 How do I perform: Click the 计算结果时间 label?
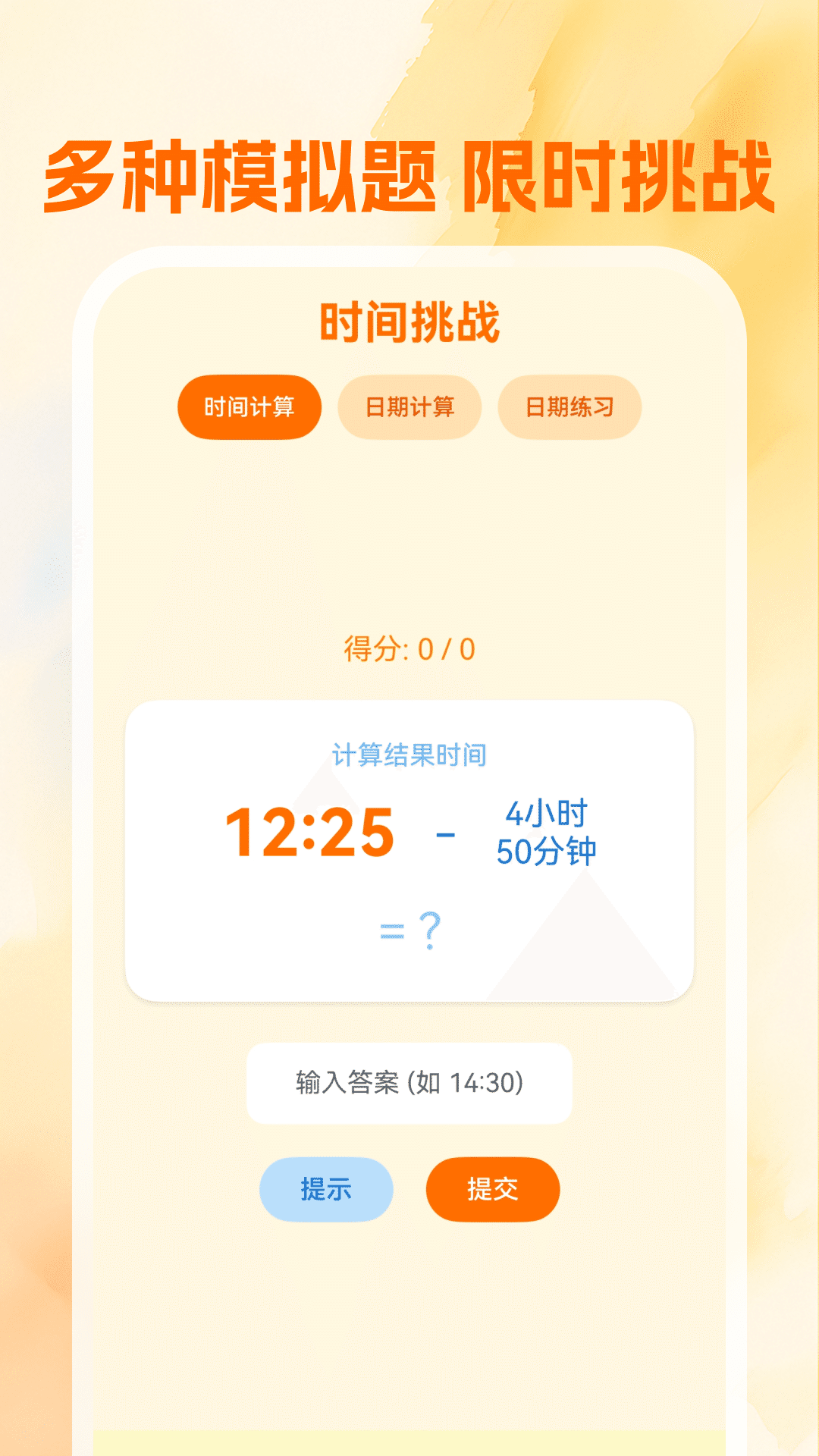409,752
